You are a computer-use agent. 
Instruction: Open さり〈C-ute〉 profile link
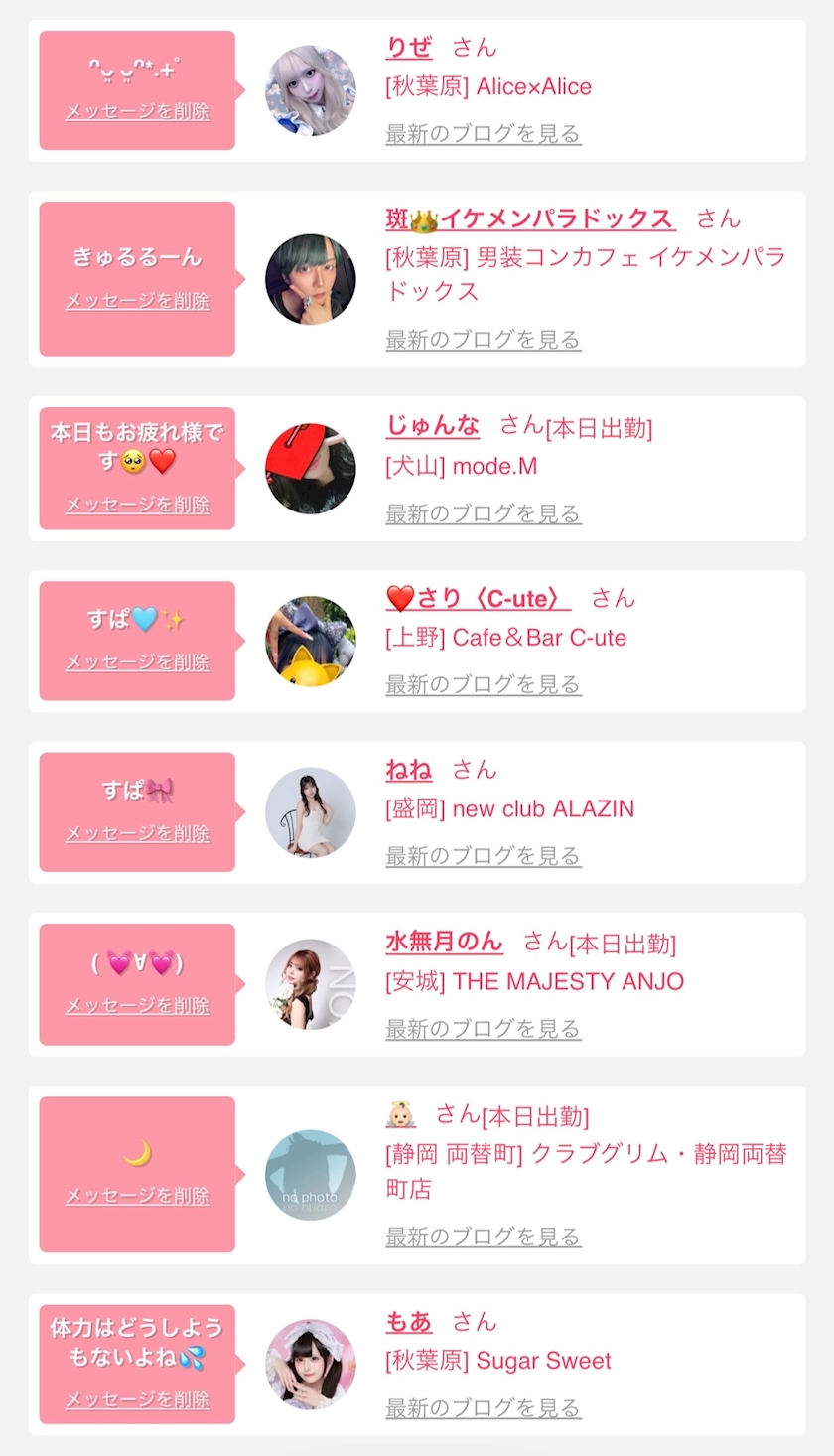tap(479, 598)
